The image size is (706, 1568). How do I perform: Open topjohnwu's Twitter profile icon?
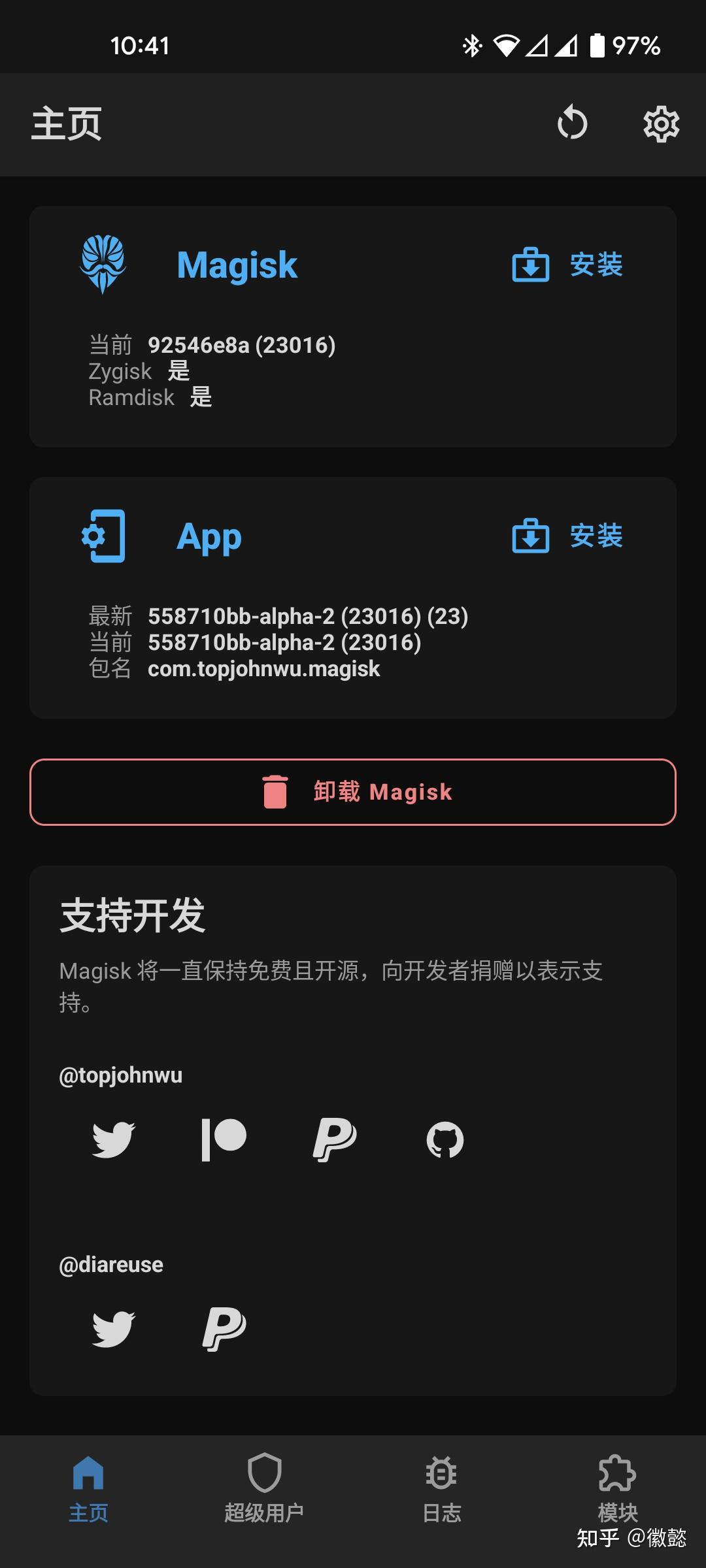[112, 1138]
